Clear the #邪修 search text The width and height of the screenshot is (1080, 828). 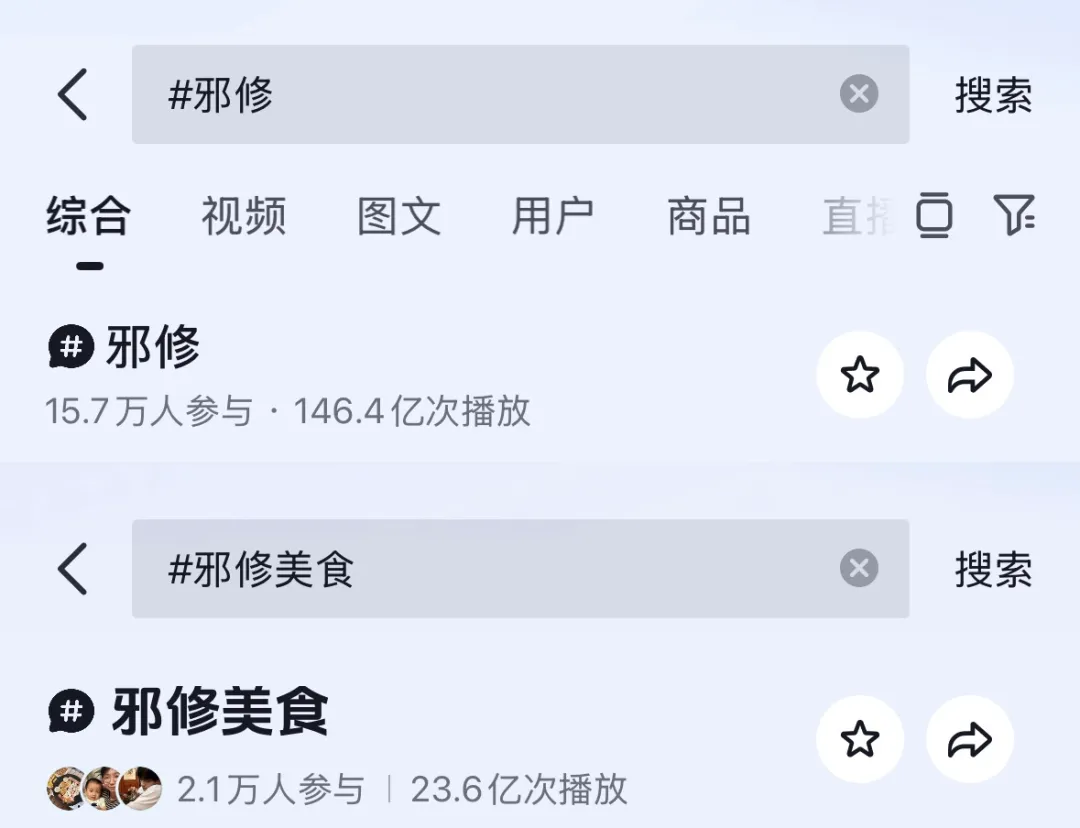(x=858, y=95)
